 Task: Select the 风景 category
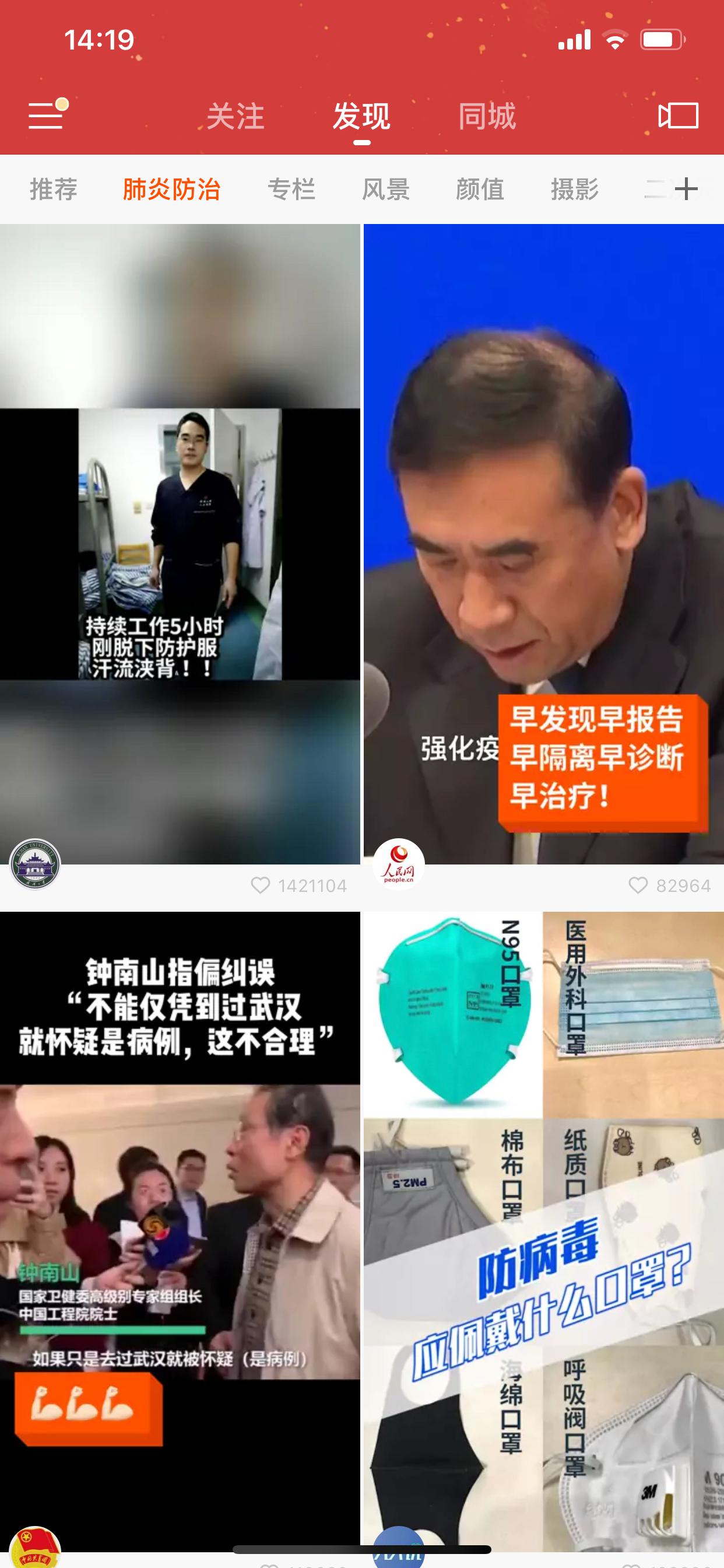[x=386, y=190]
